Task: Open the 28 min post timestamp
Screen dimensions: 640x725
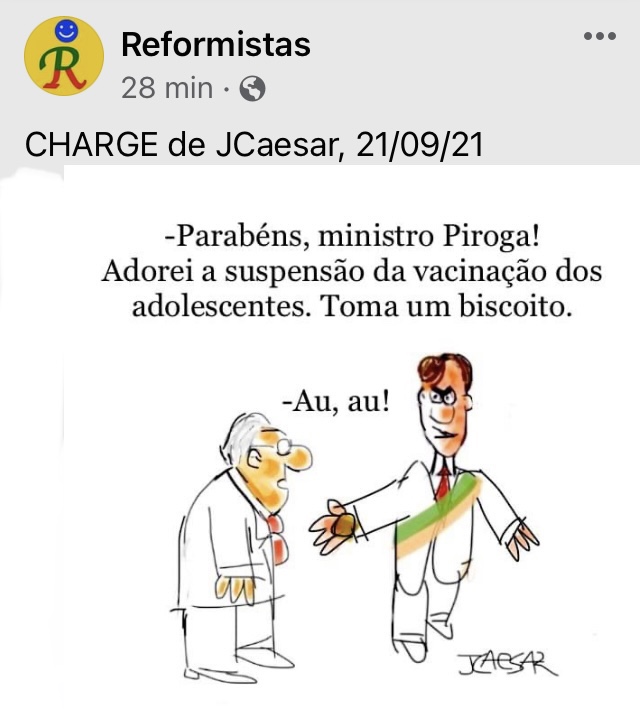Action: [x=166, y=88]
